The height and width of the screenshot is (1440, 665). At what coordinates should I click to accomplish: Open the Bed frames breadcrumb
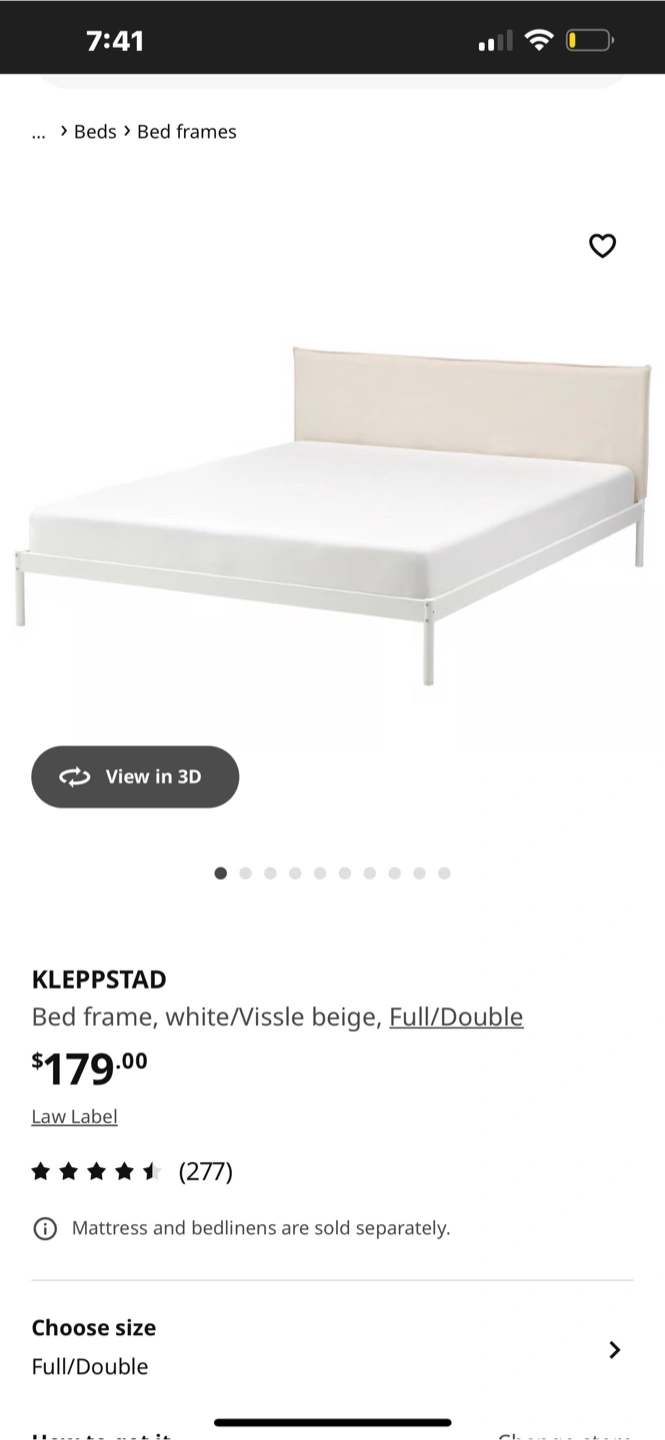tap(187, 132)
